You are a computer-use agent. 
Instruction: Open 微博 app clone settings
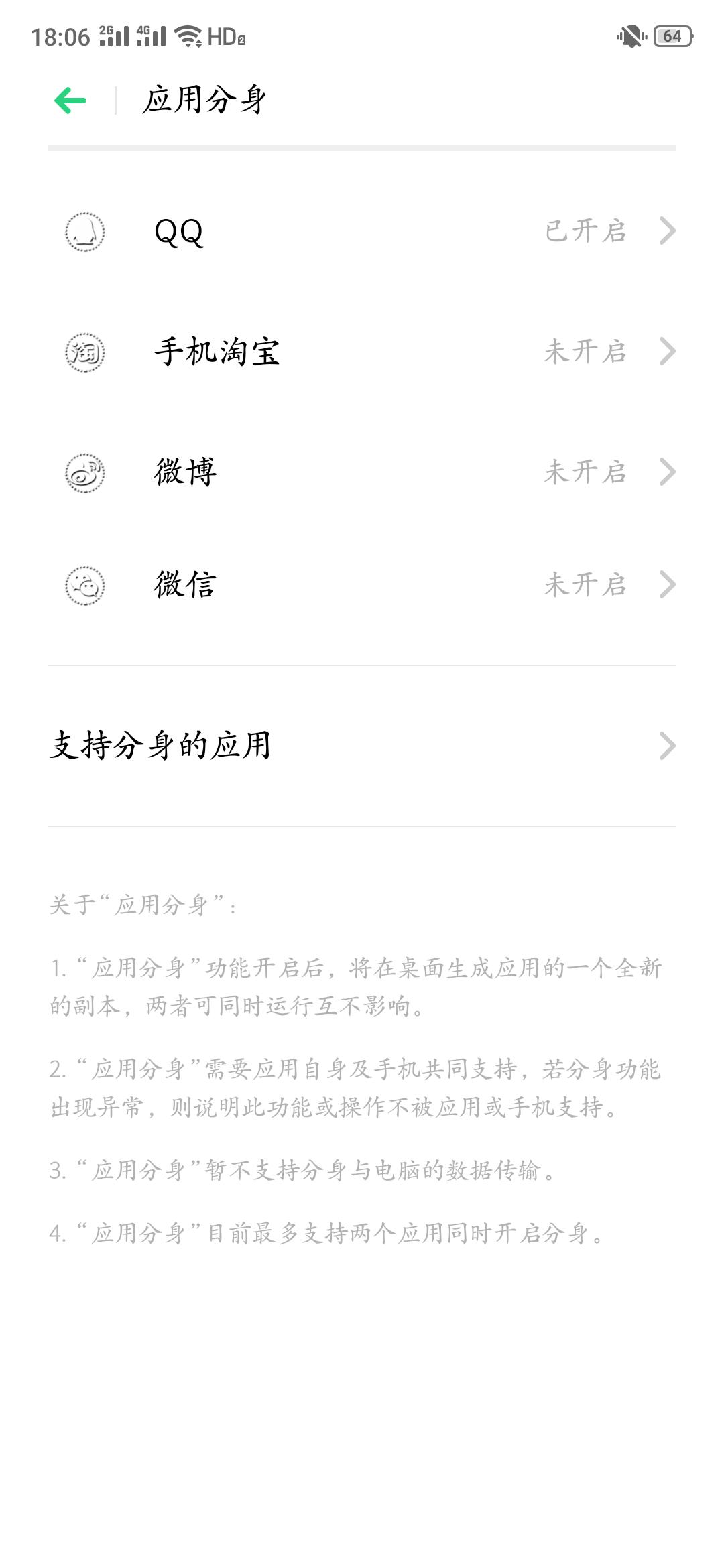coord(362,472)
